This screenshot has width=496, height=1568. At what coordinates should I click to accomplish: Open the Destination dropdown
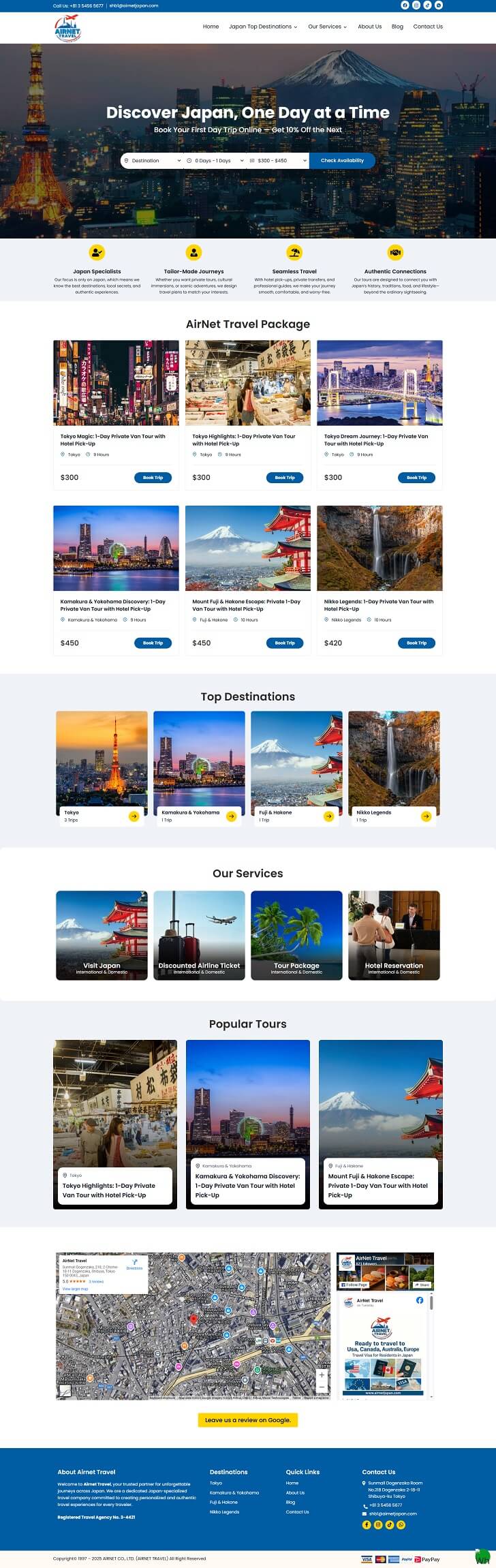[x=153, y=161]
